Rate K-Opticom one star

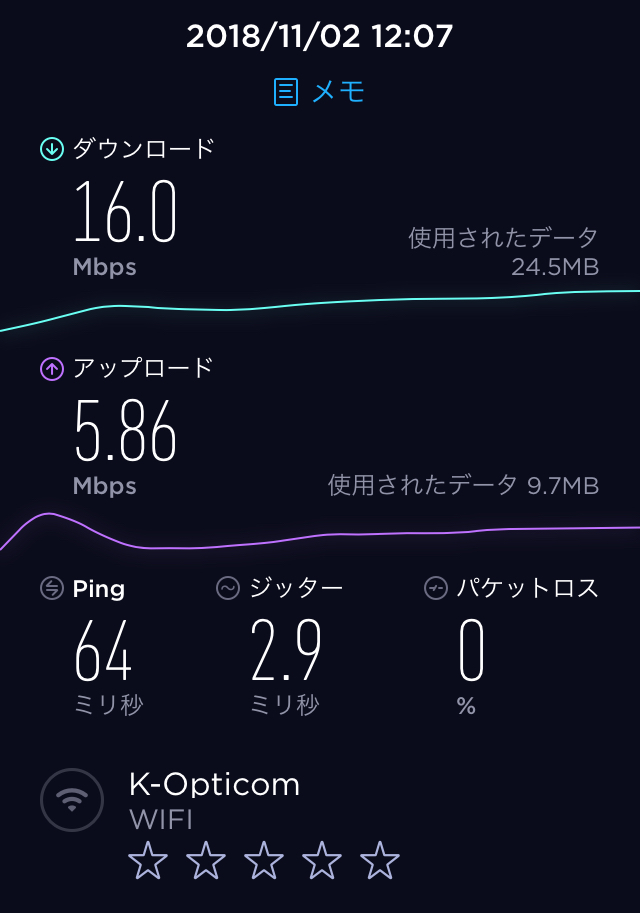(148, 860)
